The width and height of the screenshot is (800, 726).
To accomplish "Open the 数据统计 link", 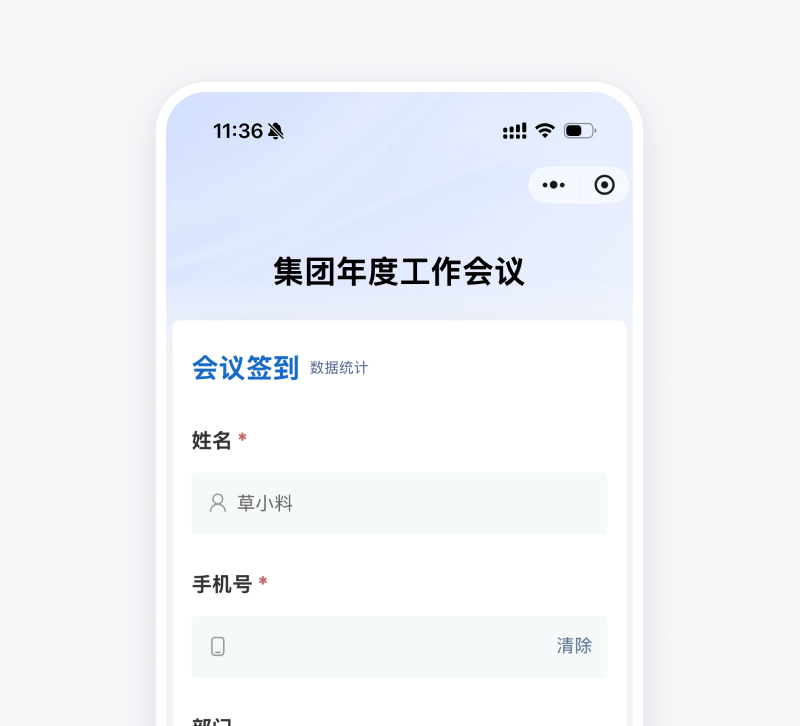I will (x=339, y=368).
